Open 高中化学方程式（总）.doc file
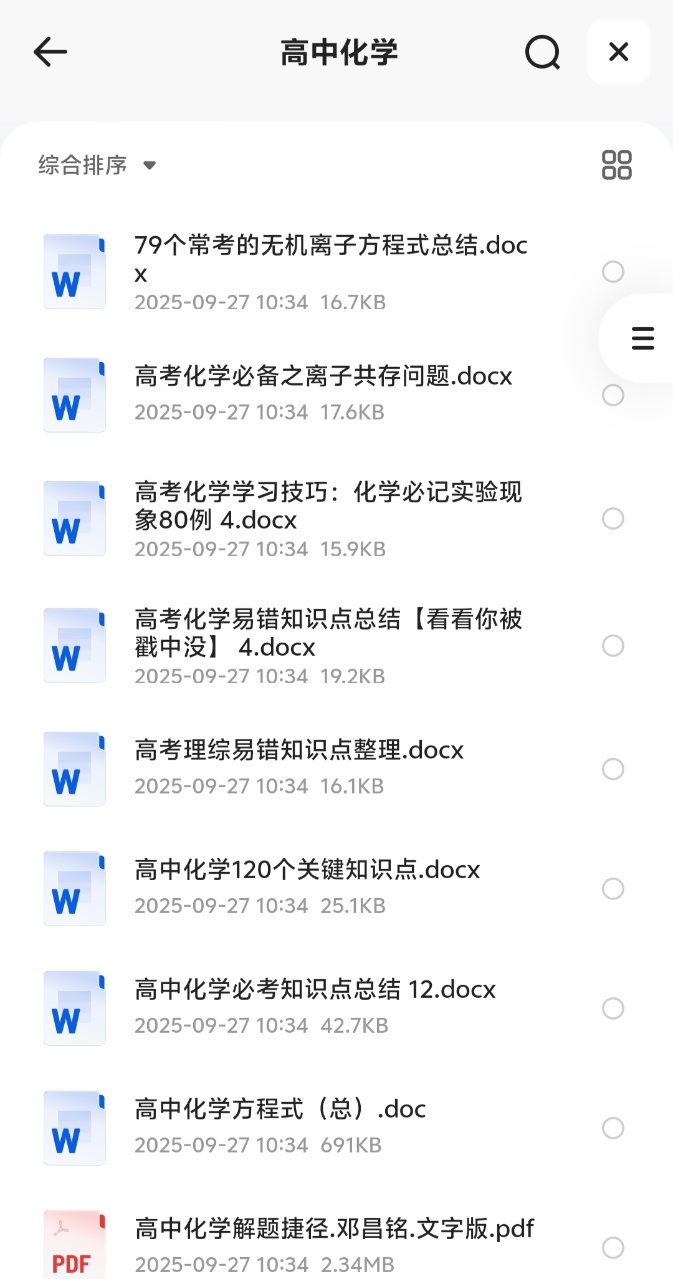 point(280,1109)
